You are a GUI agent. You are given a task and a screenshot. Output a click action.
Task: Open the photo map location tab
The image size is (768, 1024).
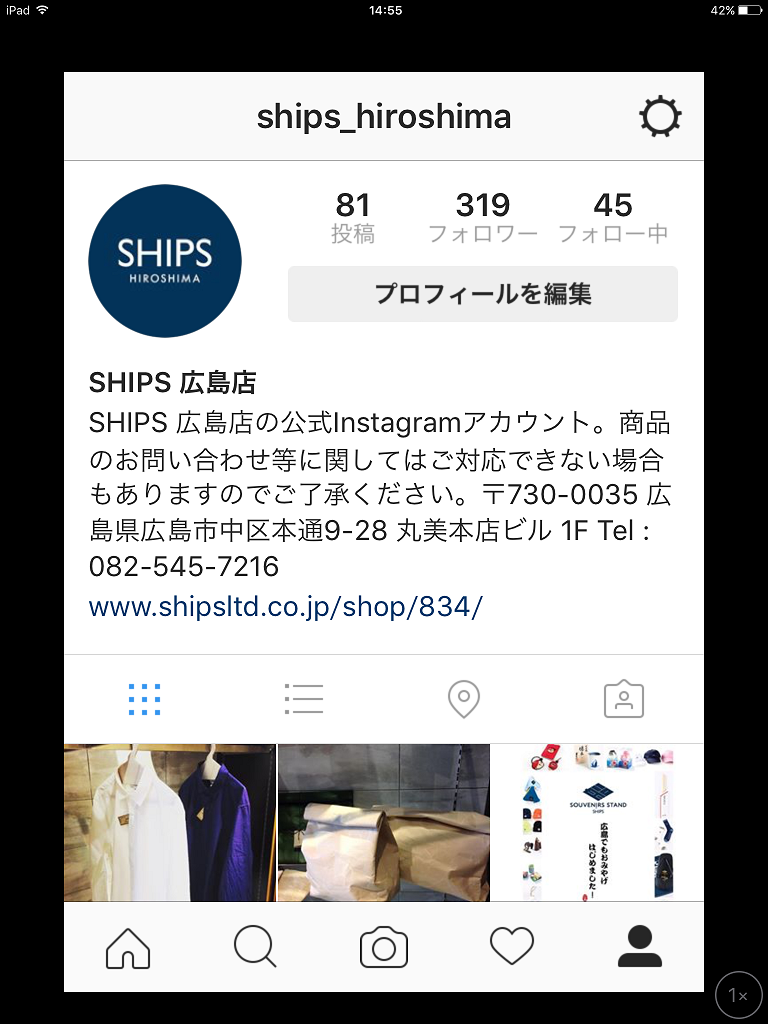463,699
